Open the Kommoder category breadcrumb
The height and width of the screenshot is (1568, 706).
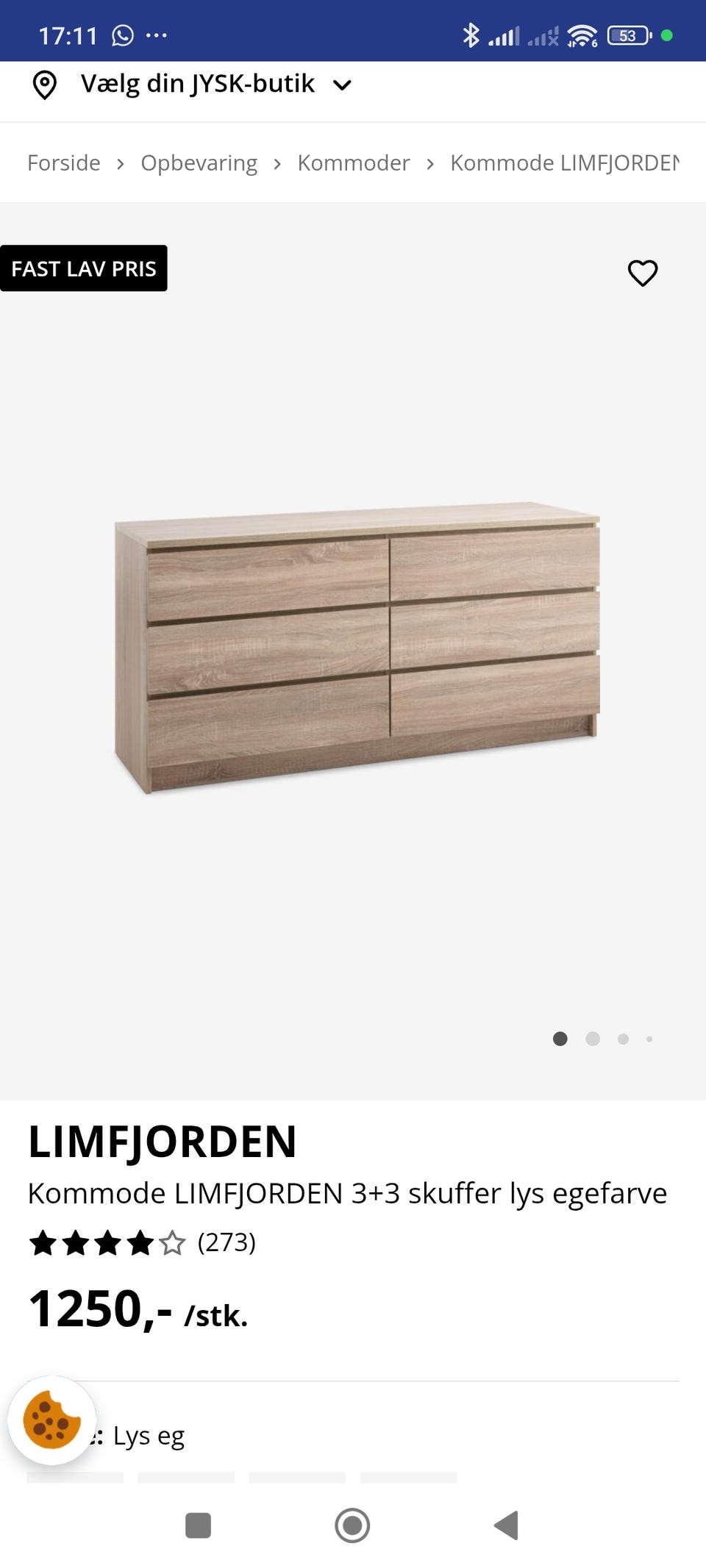point(353,162)
